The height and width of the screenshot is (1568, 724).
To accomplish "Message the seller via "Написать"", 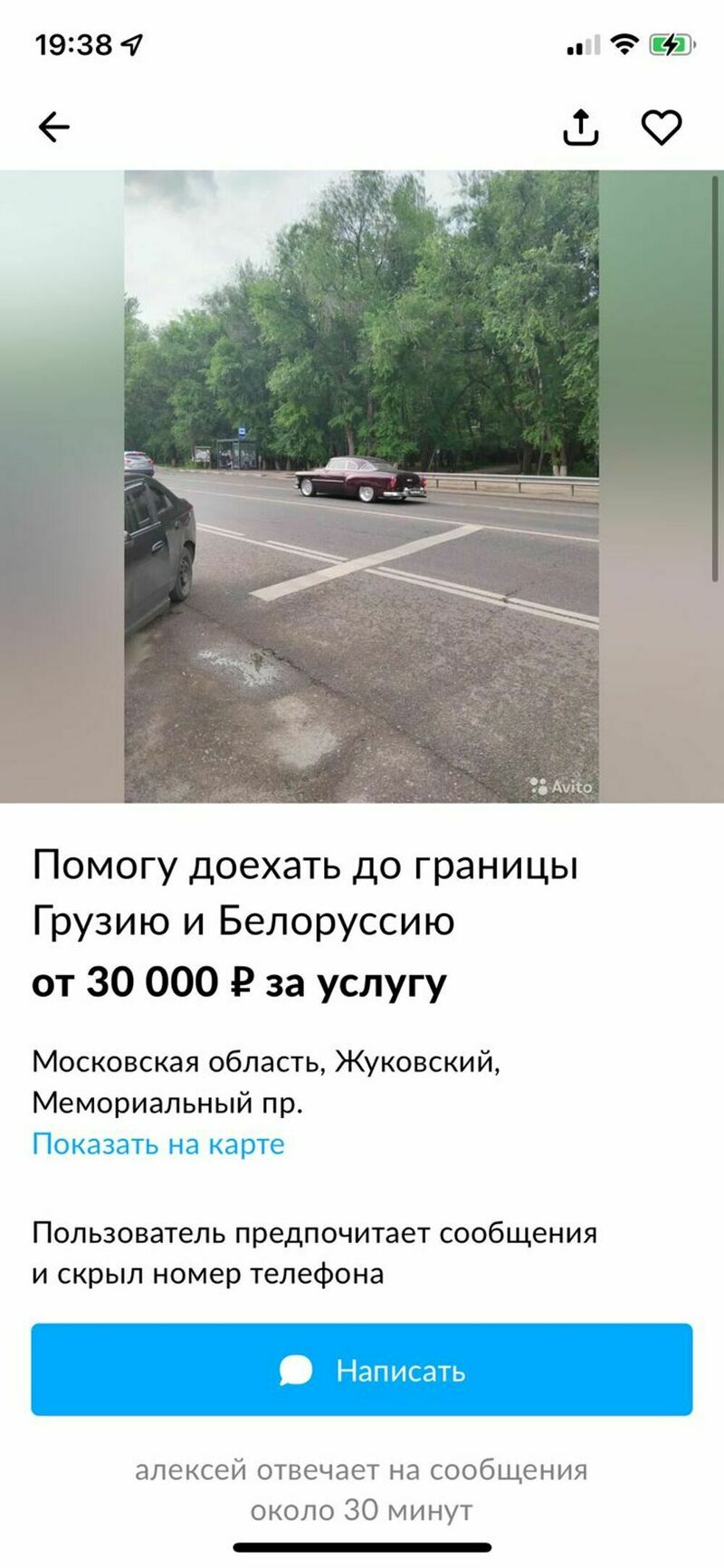I will (x=362, y=1370).
